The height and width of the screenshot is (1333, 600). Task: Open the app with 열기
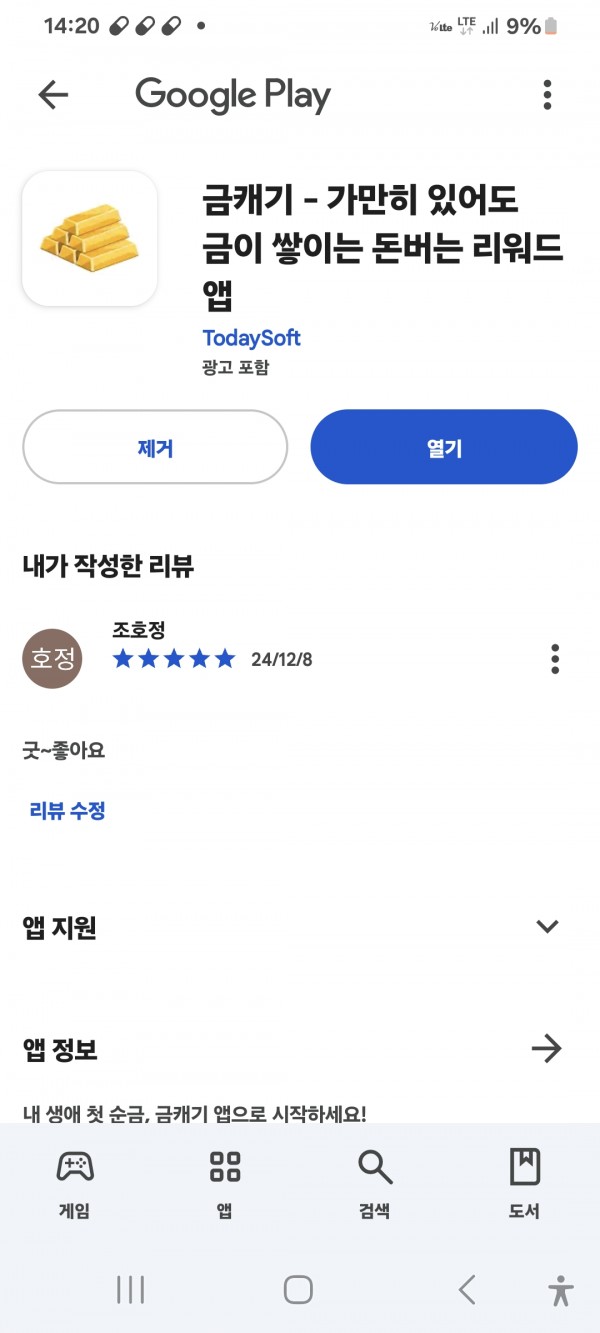tap(444, 447)
